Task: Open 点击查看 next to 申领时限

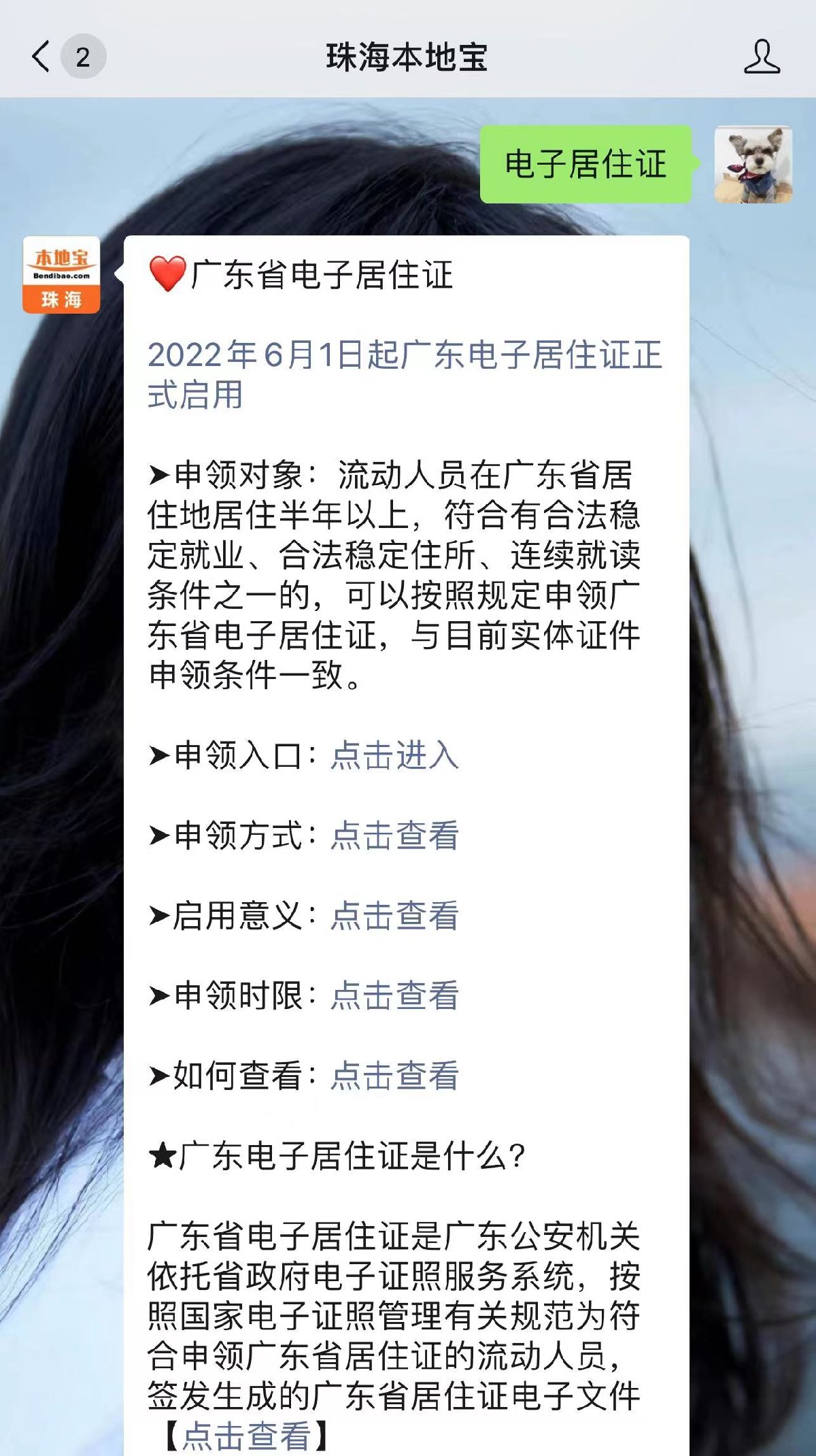Action: pyautogui.click(x=394, y=997)
